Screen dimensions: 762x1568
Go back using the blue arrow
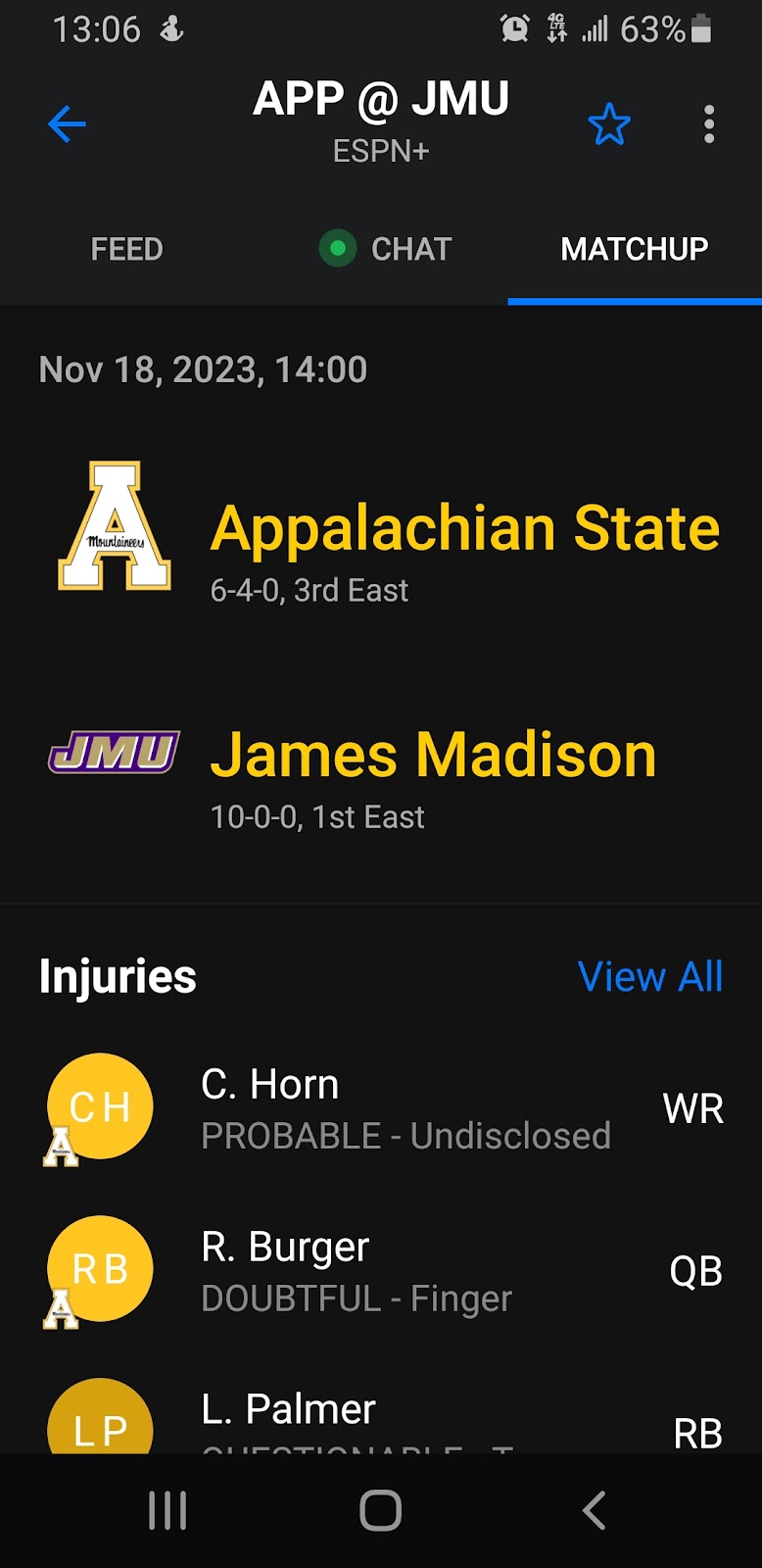pyautogui.click(x=67, y=124)
